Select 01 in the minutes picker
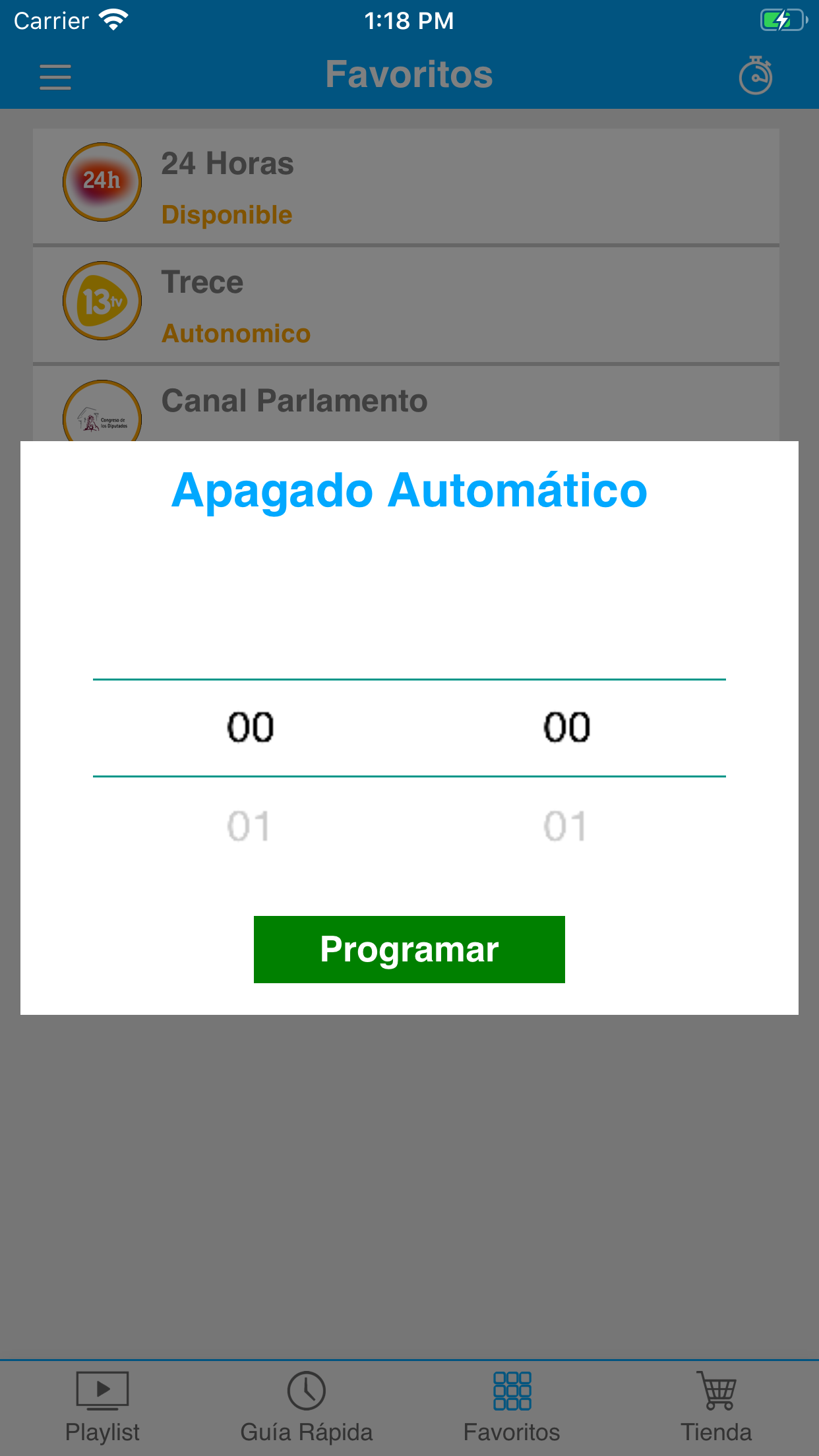The height and width of the screenshot is (1456, 819). tap(566, 826)
